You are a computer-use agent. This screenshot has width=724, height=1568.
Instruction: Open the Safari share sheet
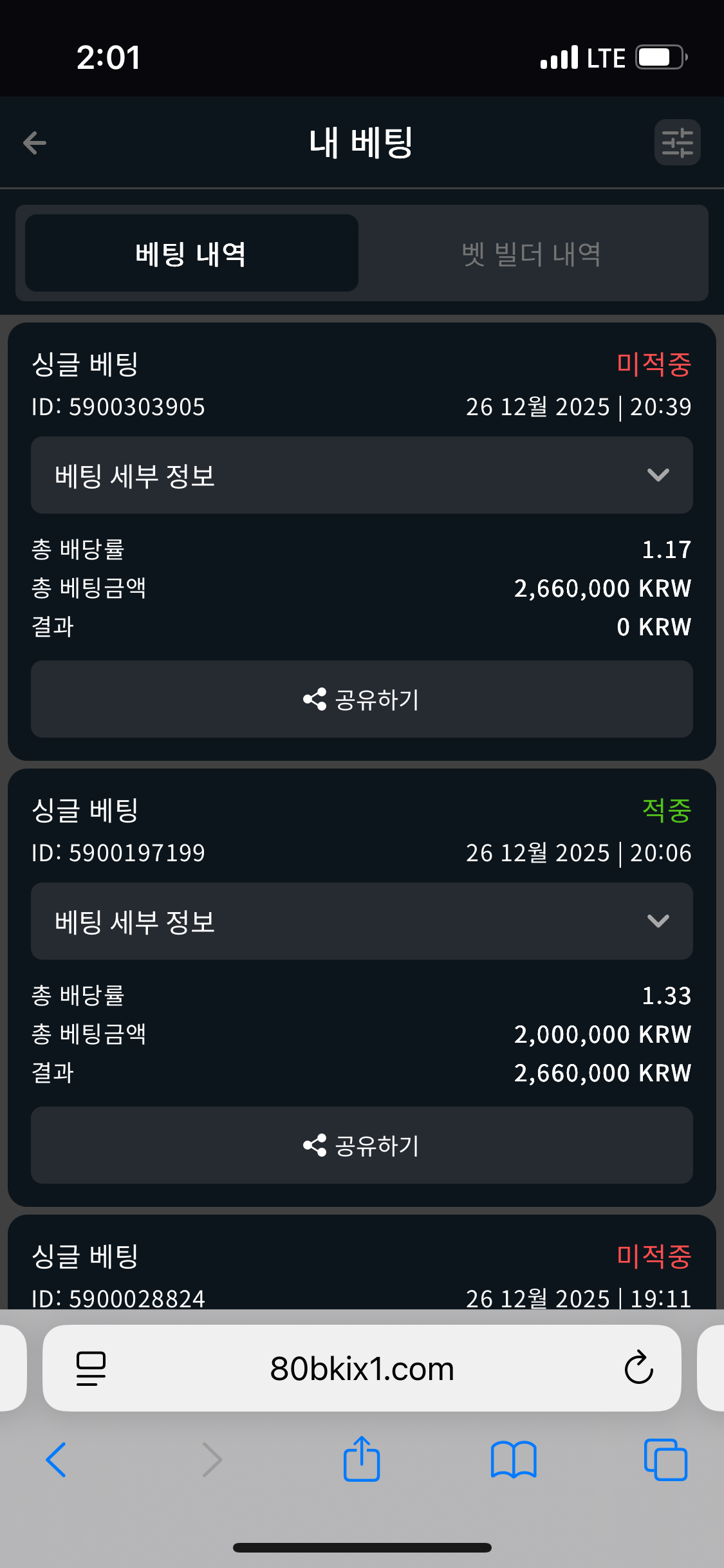coord(362,1459)
